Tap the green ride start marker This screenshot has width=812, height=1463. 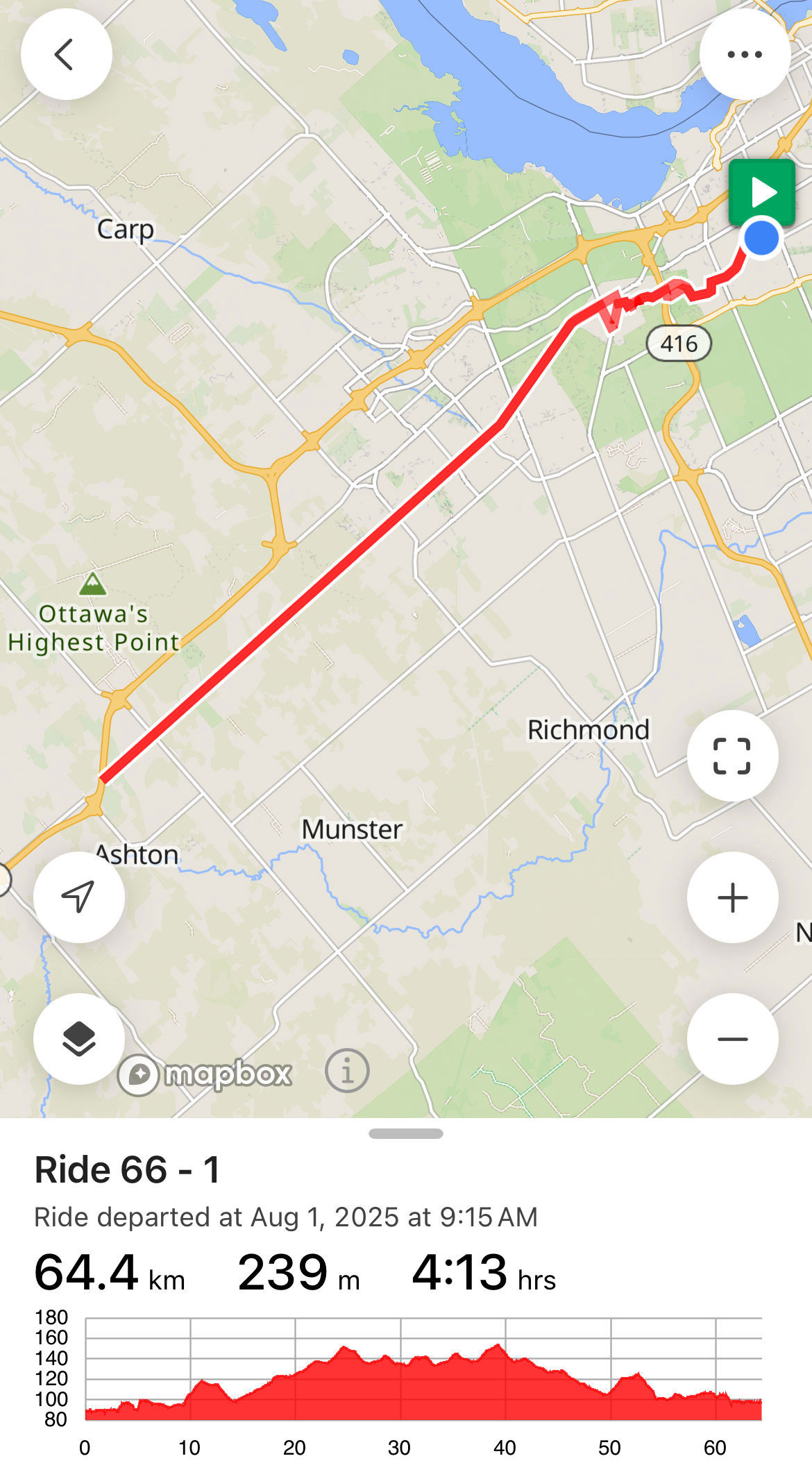tap(762, 192)
